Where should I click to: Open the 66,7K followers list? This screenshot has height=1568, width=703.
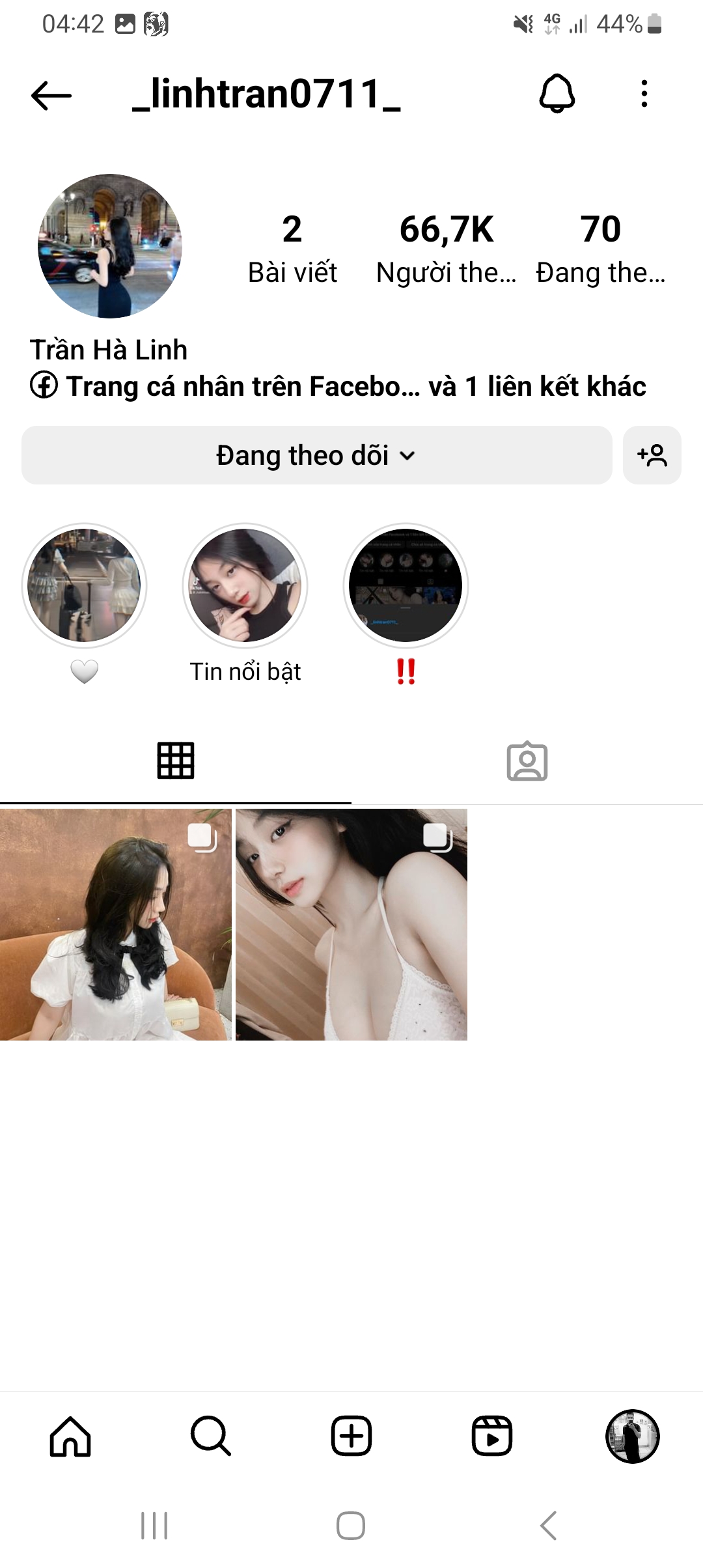point(447,249)
